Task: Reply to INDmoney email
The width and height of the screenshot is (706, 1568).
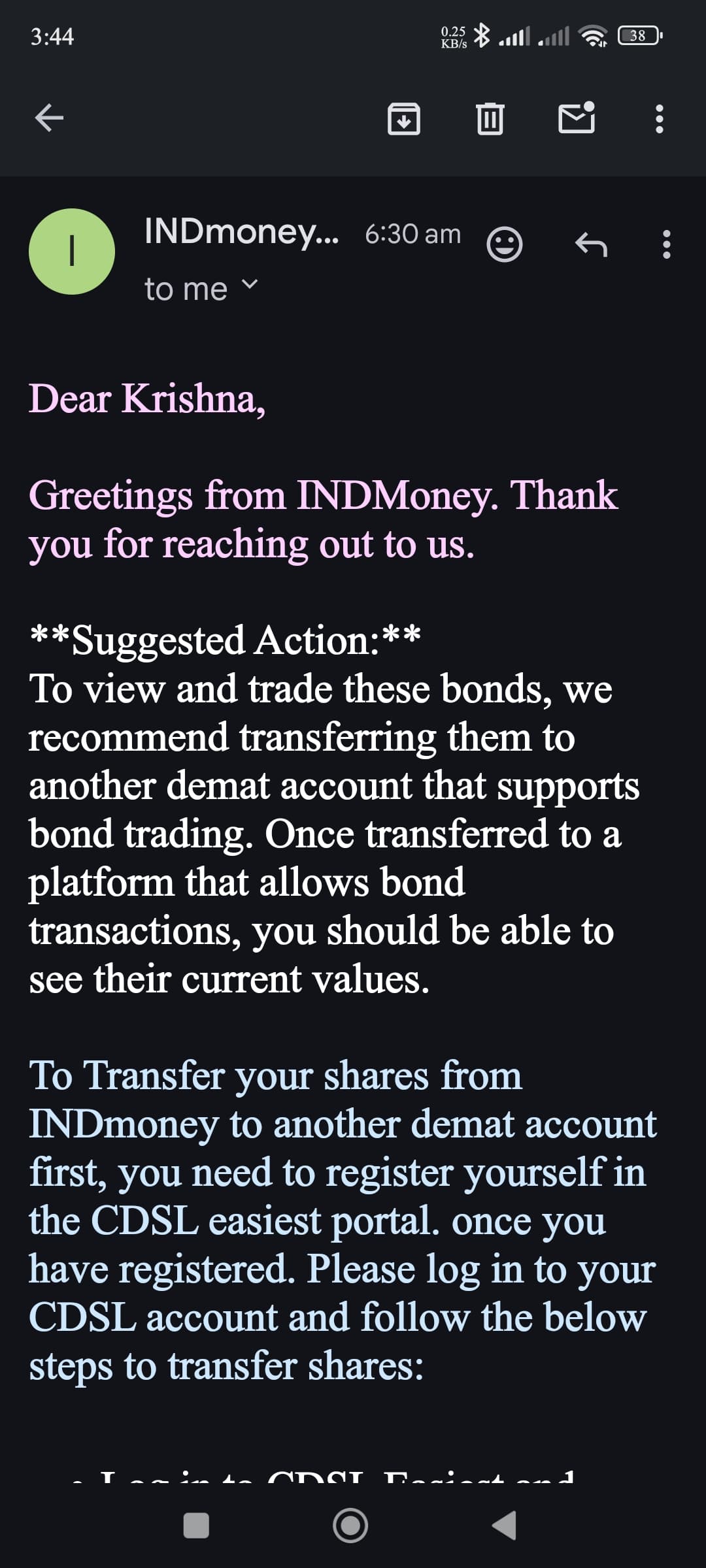Action: click(x=591, y=244)
